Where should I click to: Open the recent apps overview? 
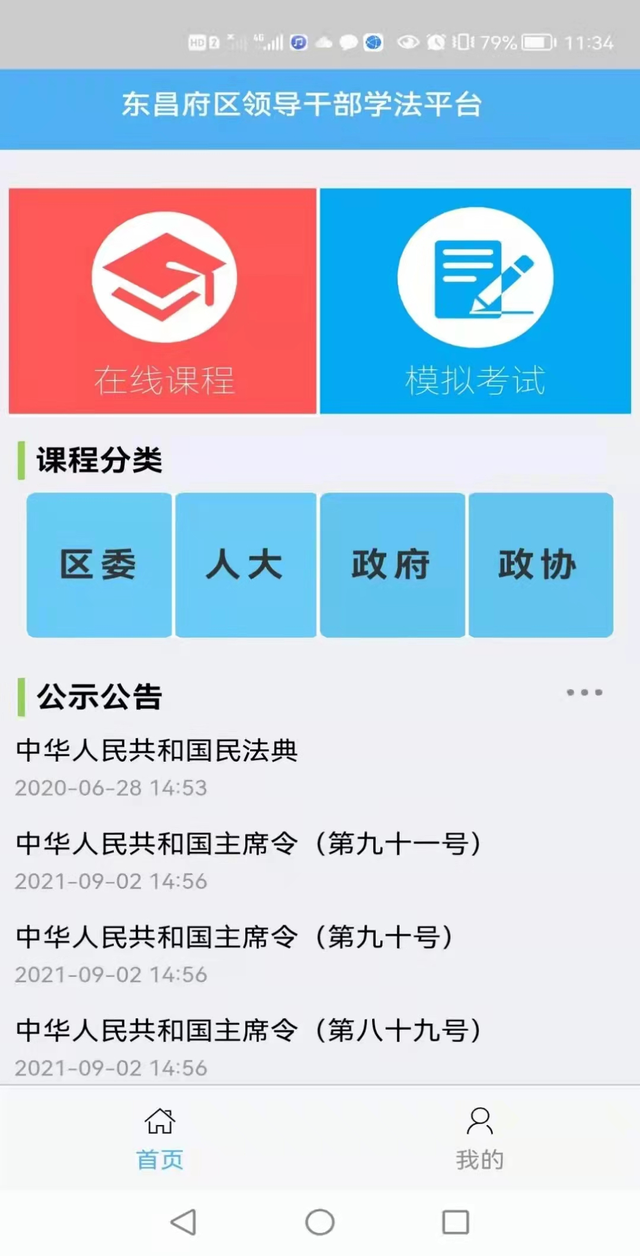[456, 1221]
